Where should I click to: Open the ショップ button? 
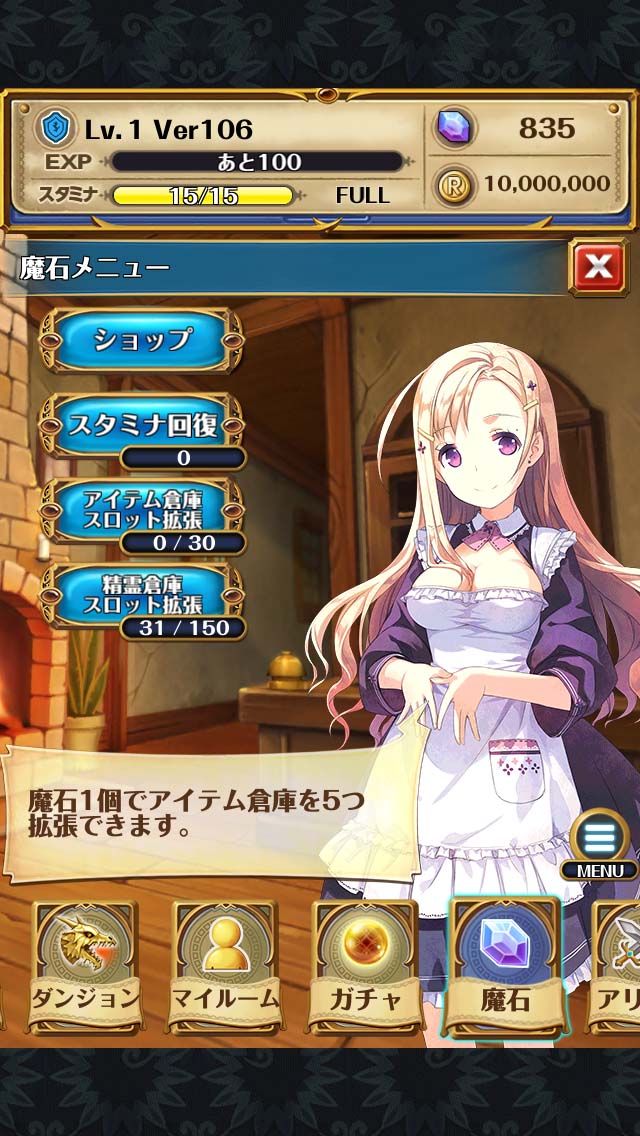coord(141,340)
